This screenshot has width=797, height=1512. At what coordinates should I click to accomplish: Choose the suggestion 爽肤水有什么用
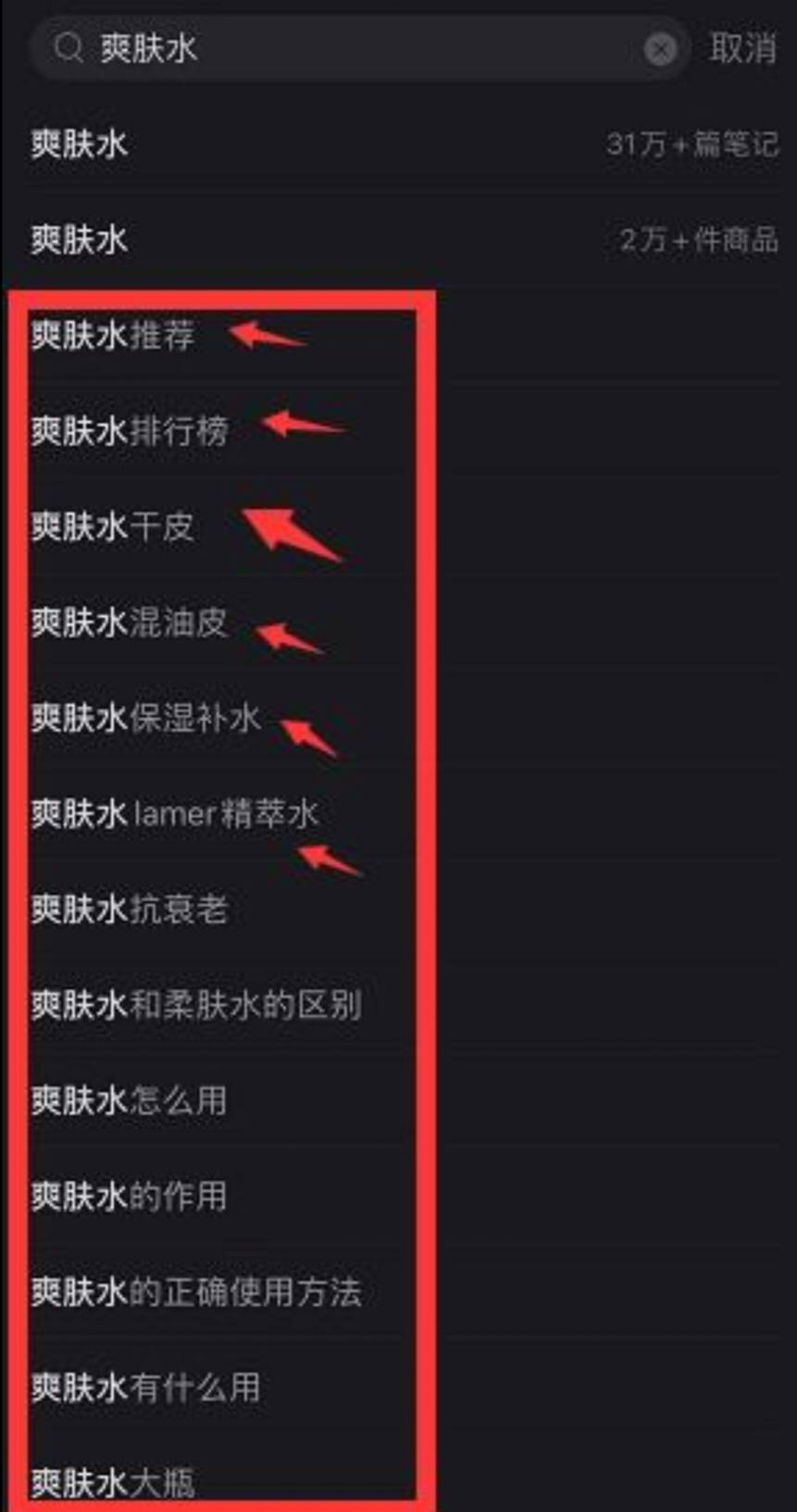[145, 1388]
